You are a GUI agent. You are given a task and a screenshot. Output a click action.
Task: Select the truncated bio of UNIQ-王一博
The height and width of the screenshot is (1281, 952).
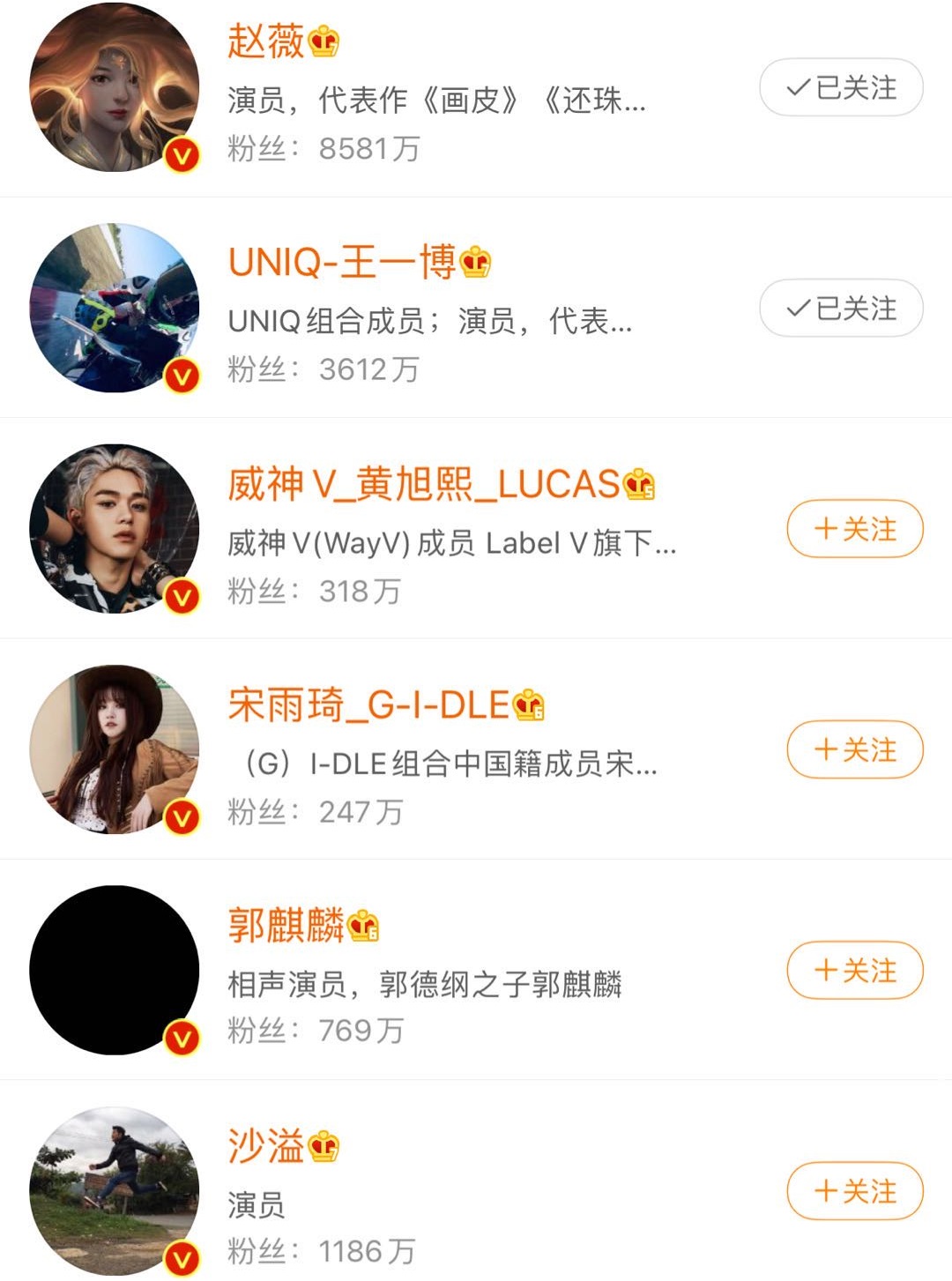432,324
